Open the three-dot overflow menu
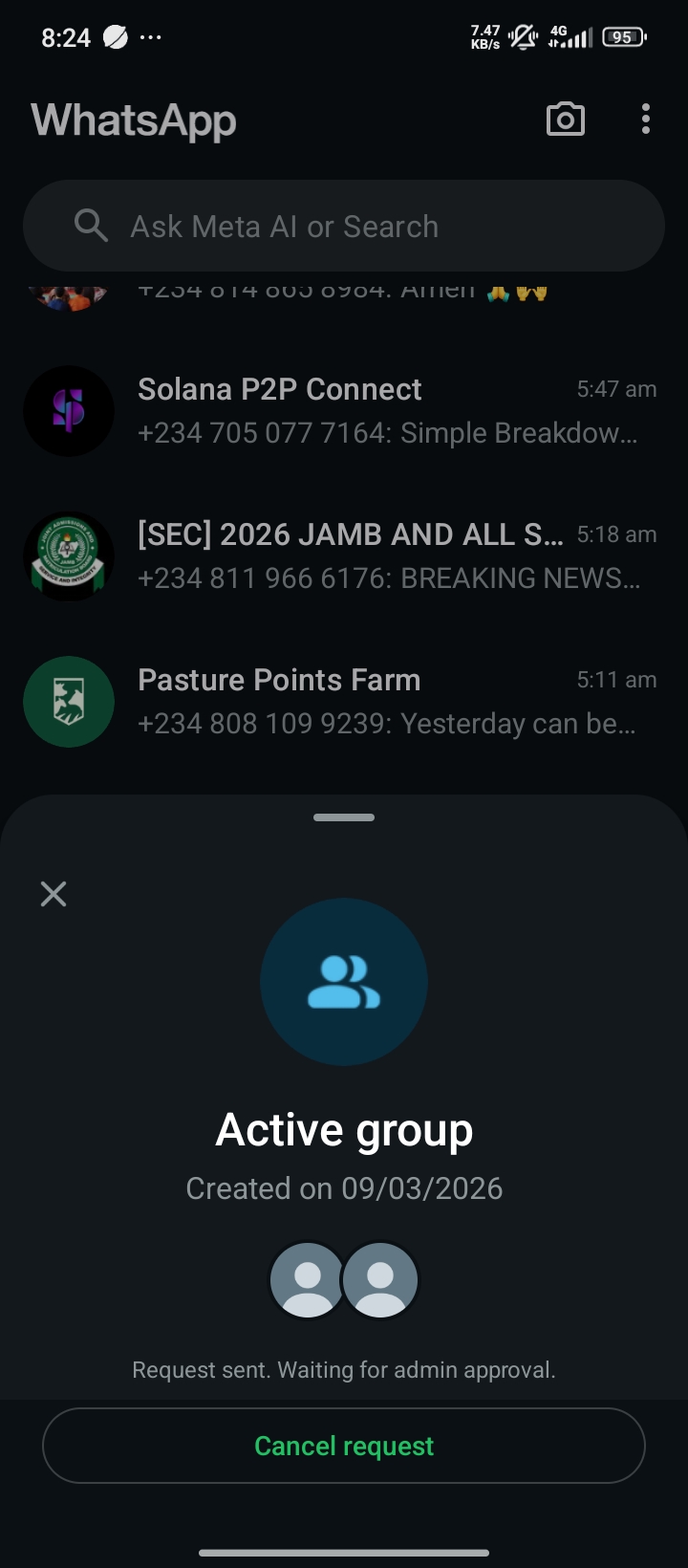 (x=646, y=120)
